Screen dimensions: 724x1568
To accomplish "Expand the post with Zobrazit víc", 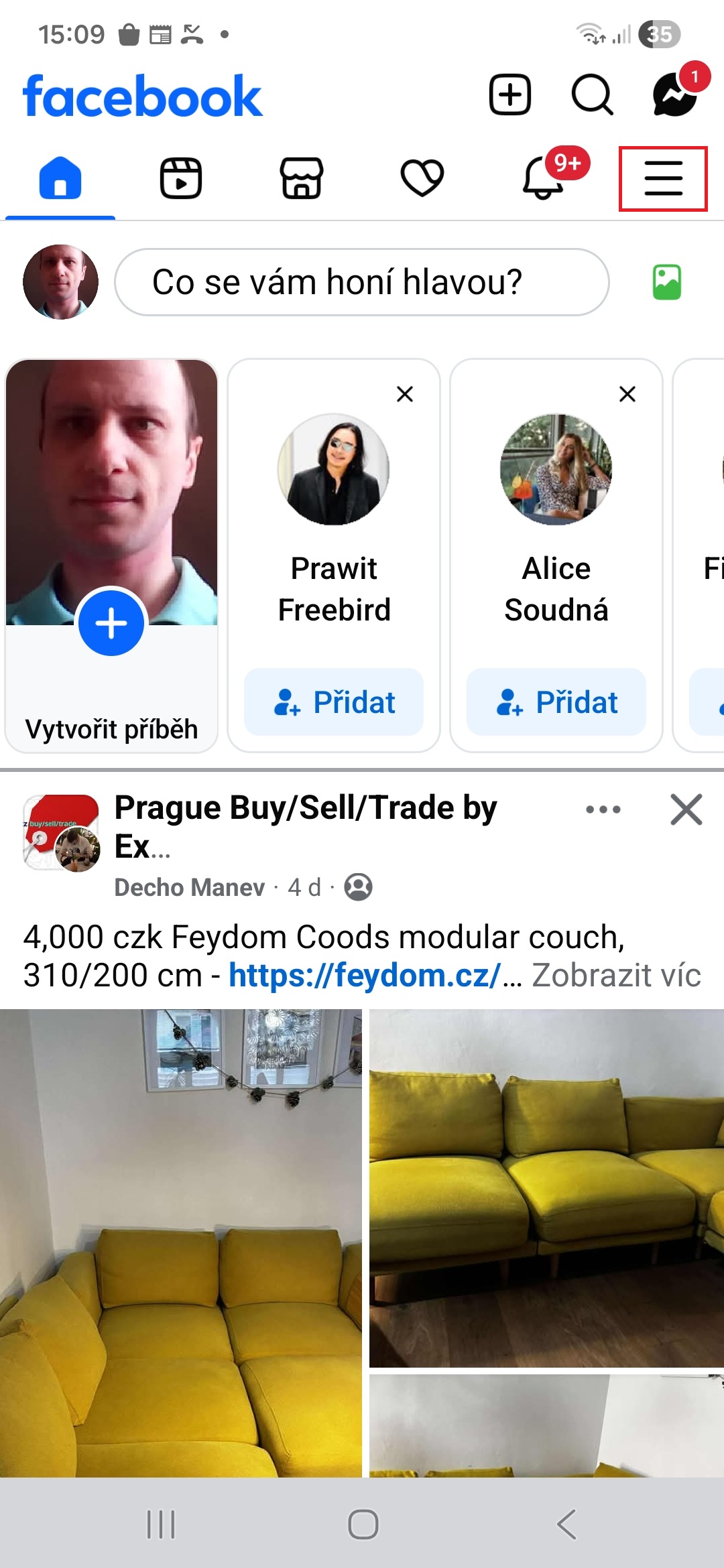I will (x=616, y=975).
